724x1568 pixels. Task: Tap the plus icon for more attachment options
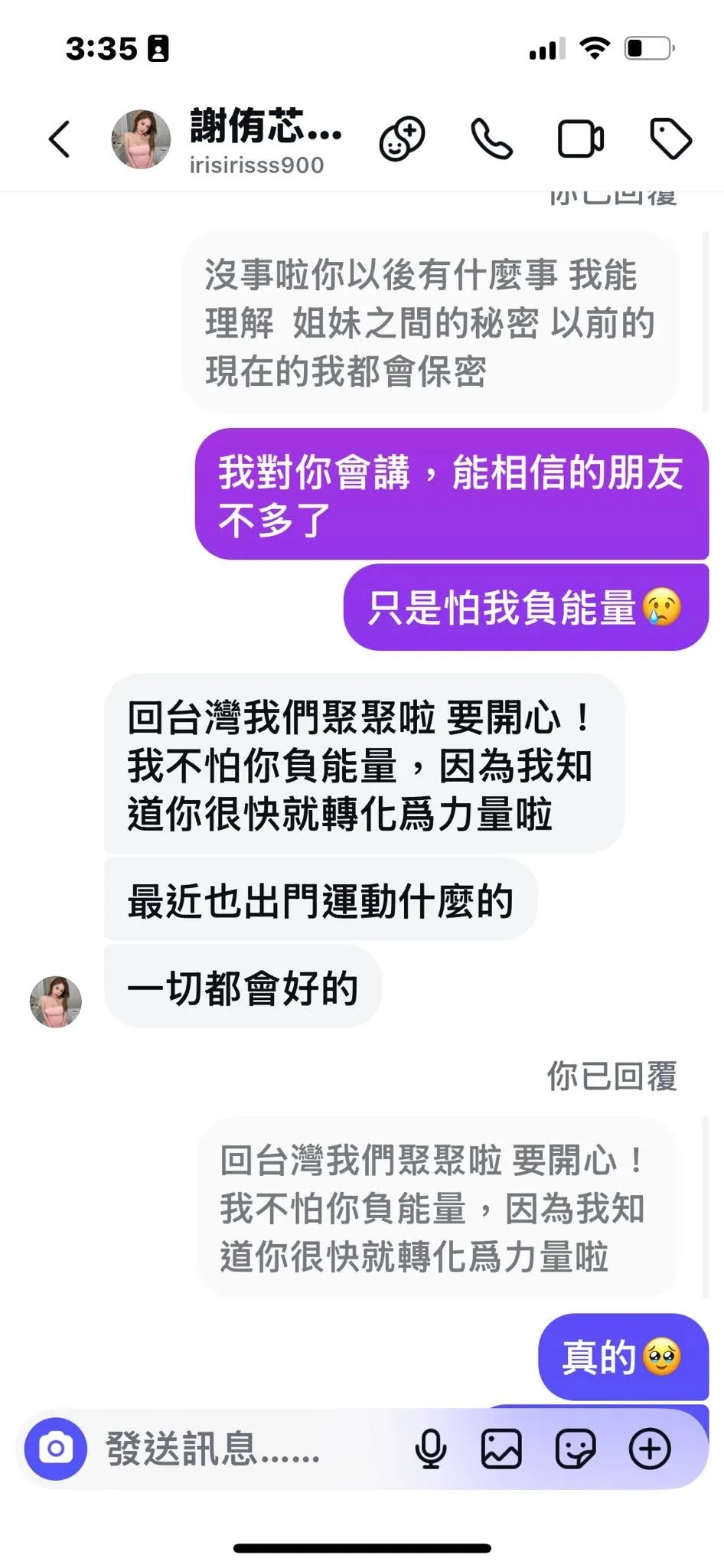(650, 1448)
